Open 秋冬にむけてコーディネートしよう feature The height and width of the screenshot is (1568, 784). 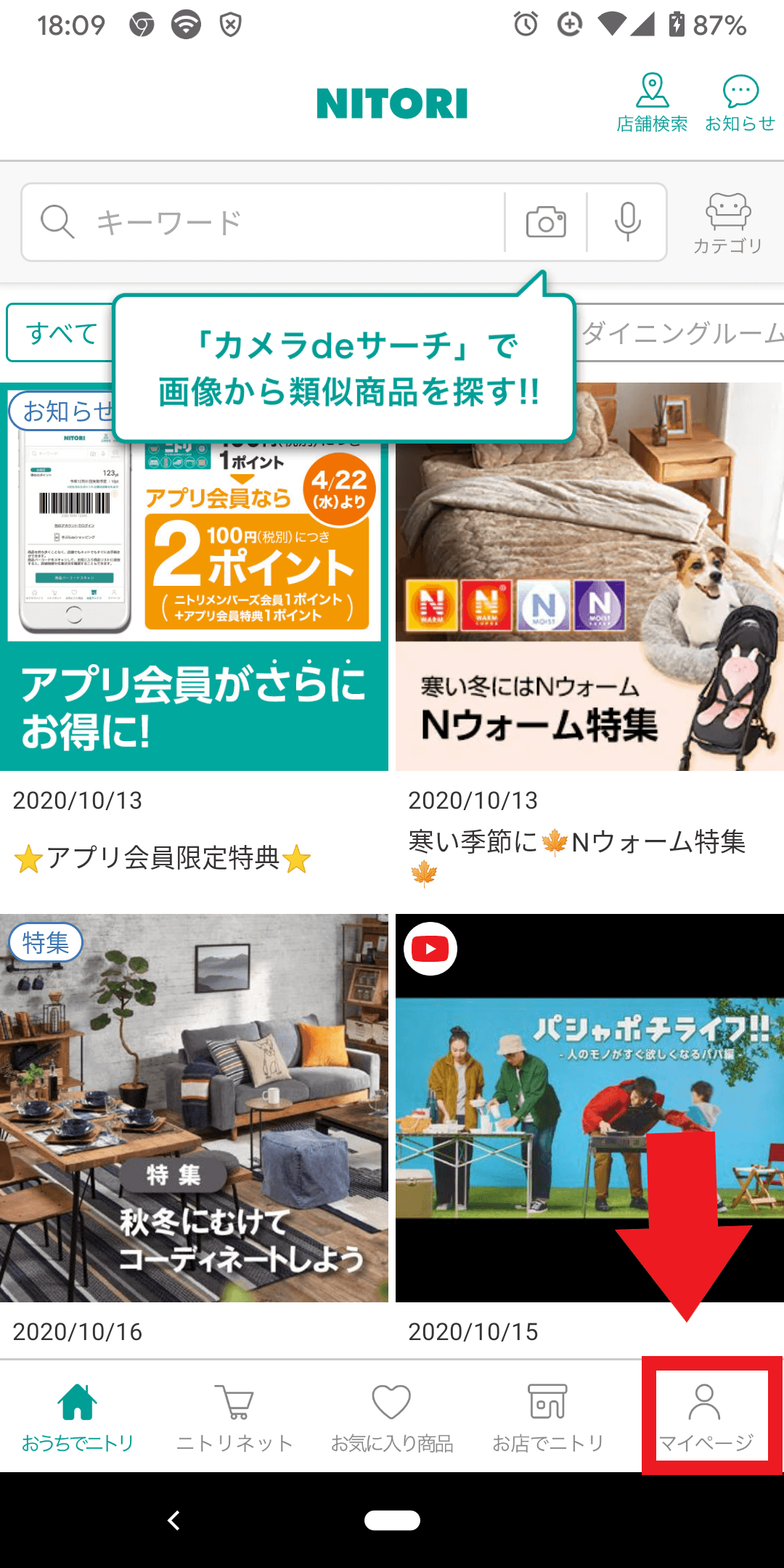[x=194, y=1132]
